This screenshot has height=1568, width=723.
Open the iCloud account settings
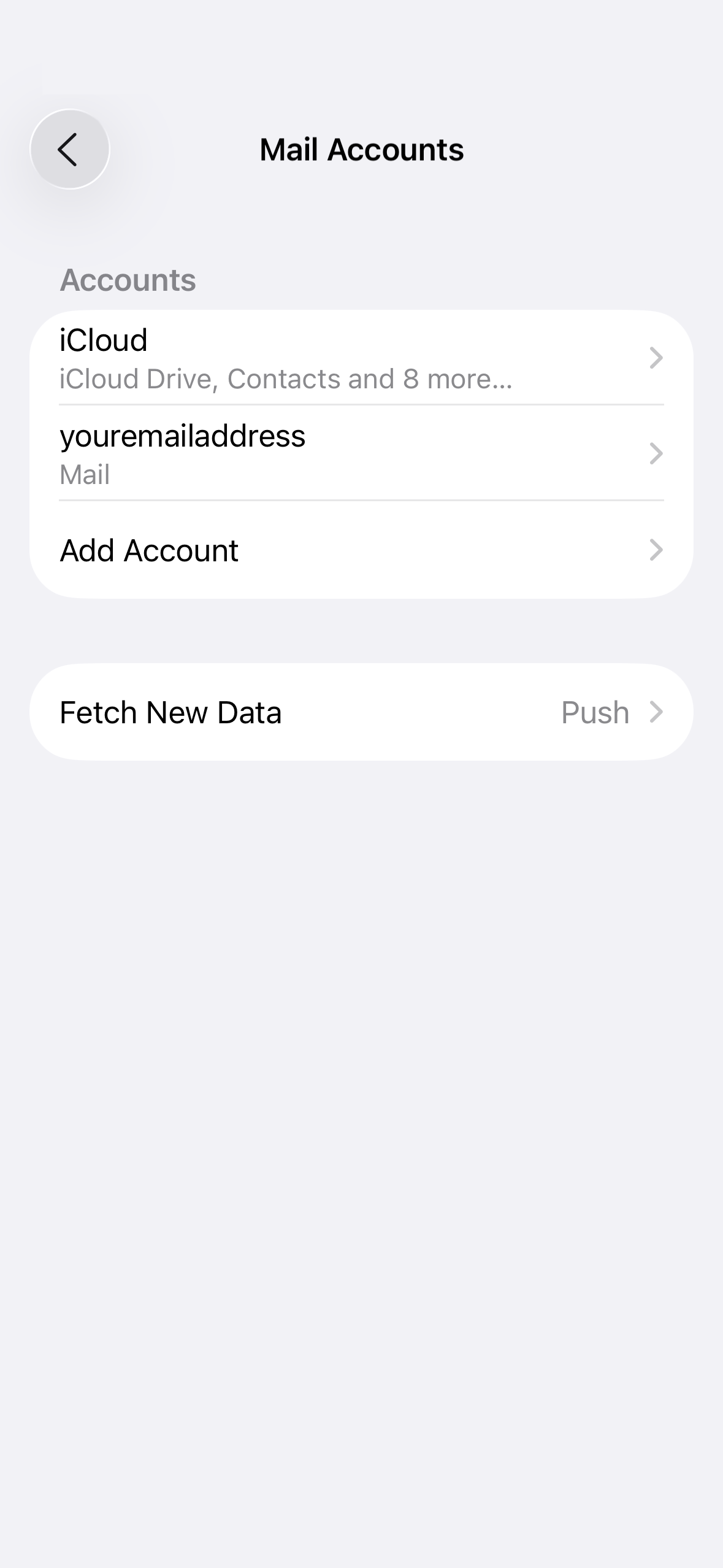(x=361, y=358)
